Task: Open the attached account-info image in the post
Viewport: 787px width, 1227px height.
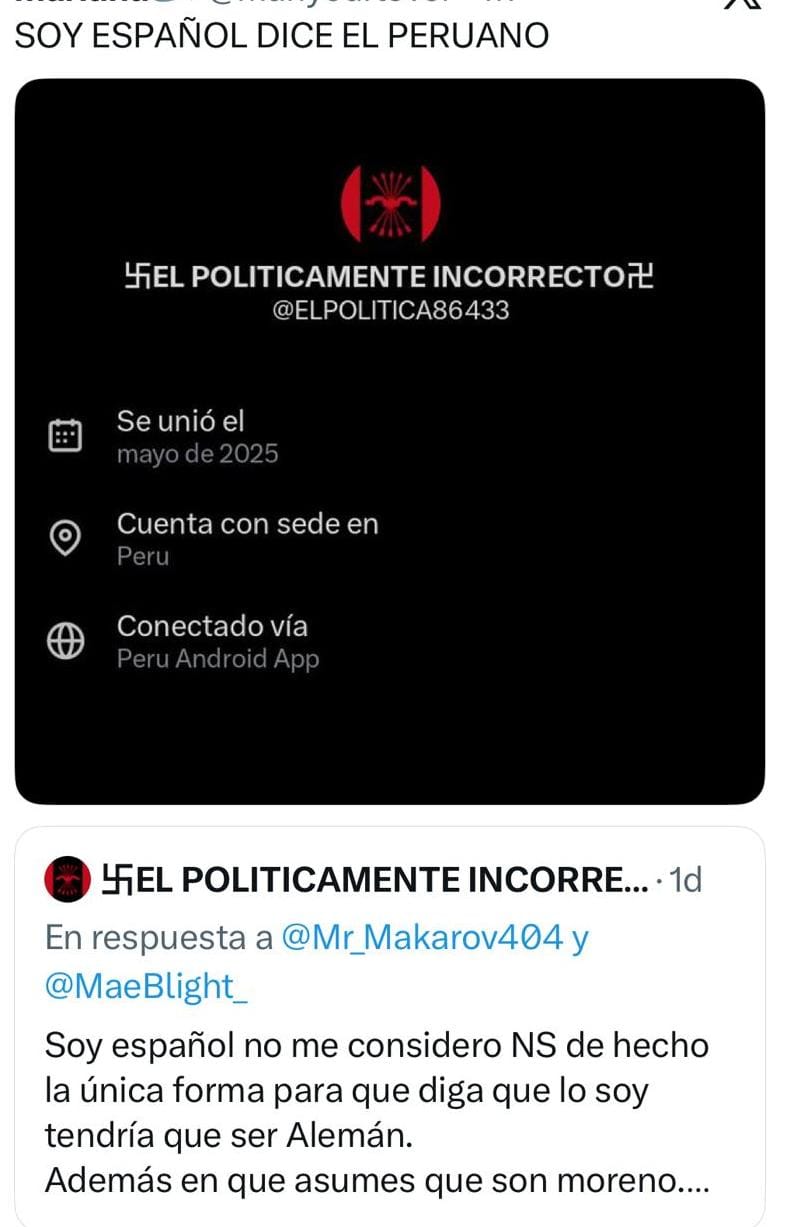Action: [390, 440]
